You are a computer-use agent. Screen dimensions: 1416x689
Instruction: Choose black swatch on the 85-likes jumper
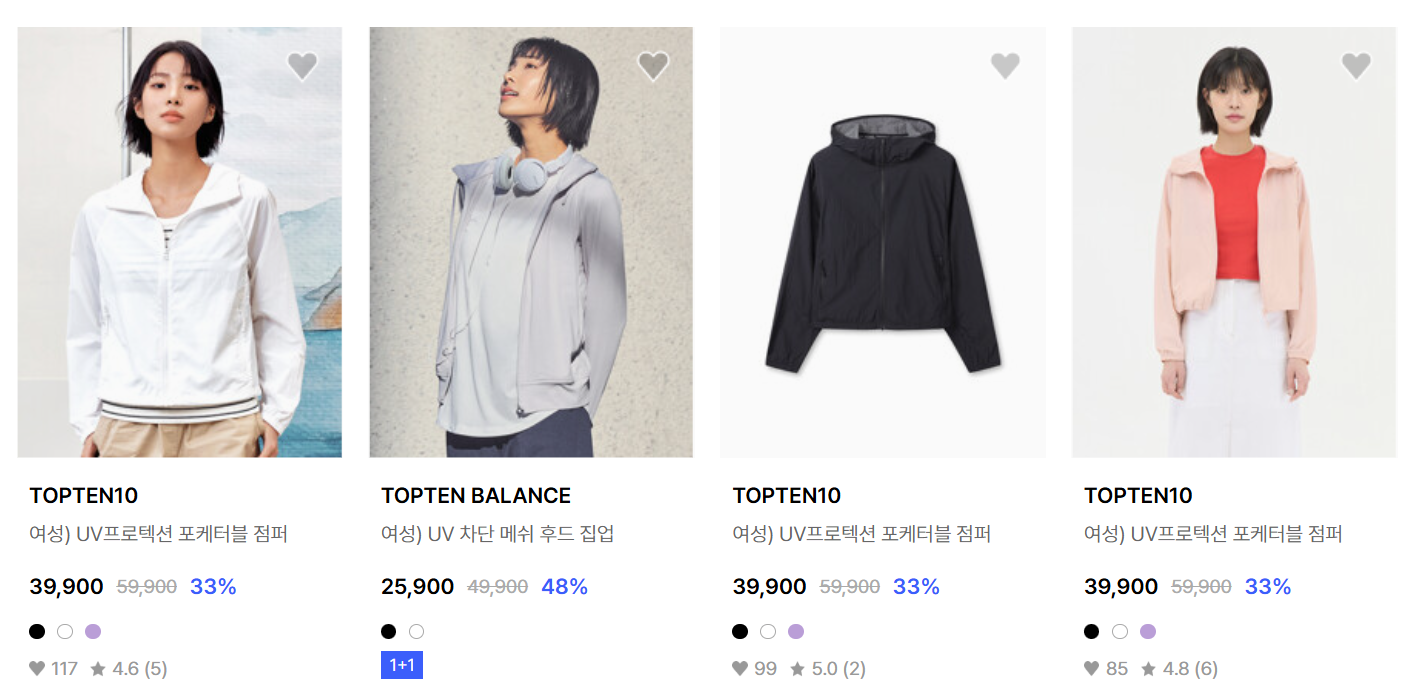pos(1092,631)
